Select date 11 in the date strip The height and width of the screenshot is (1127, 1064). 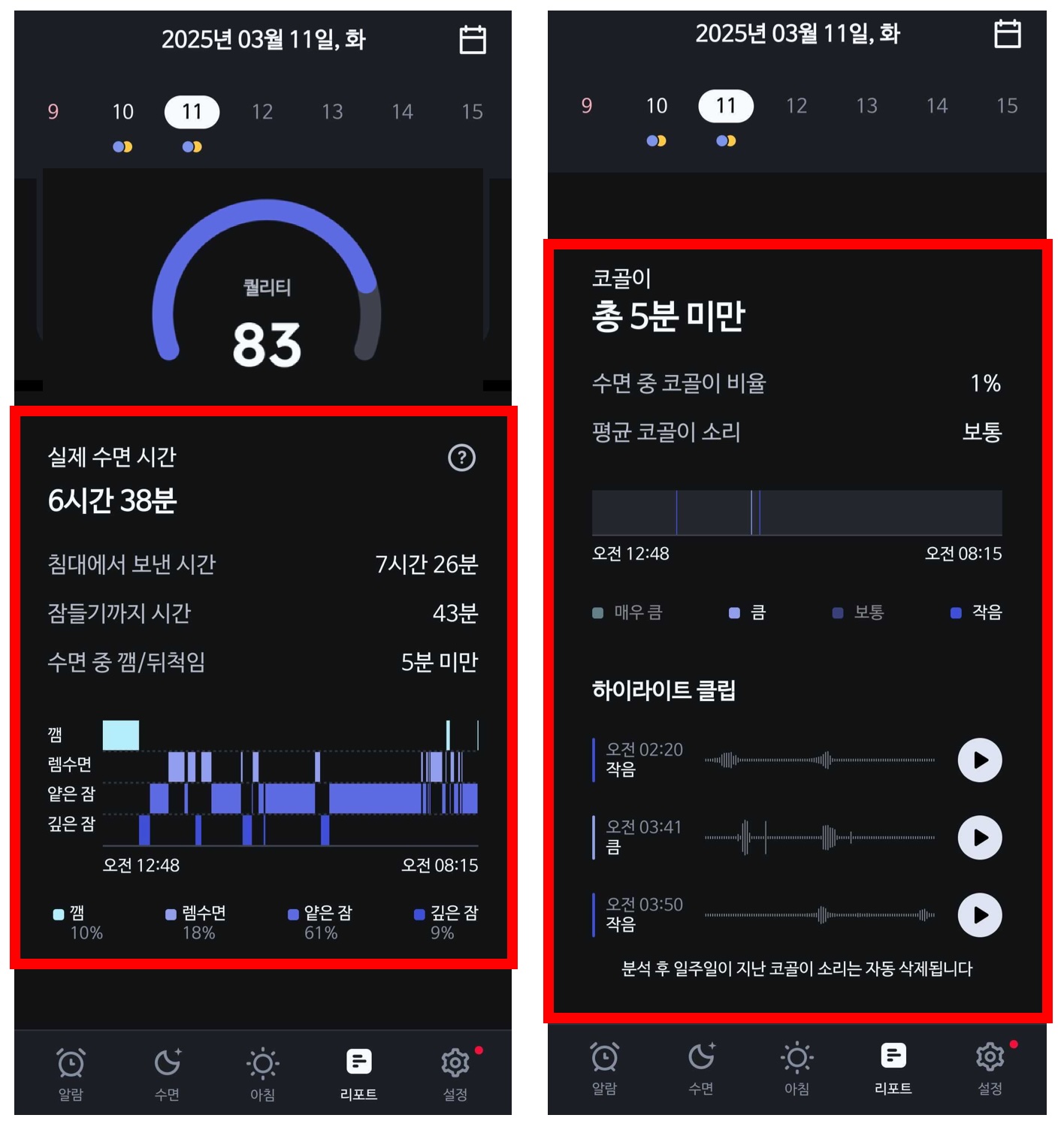tap(192, 111)
